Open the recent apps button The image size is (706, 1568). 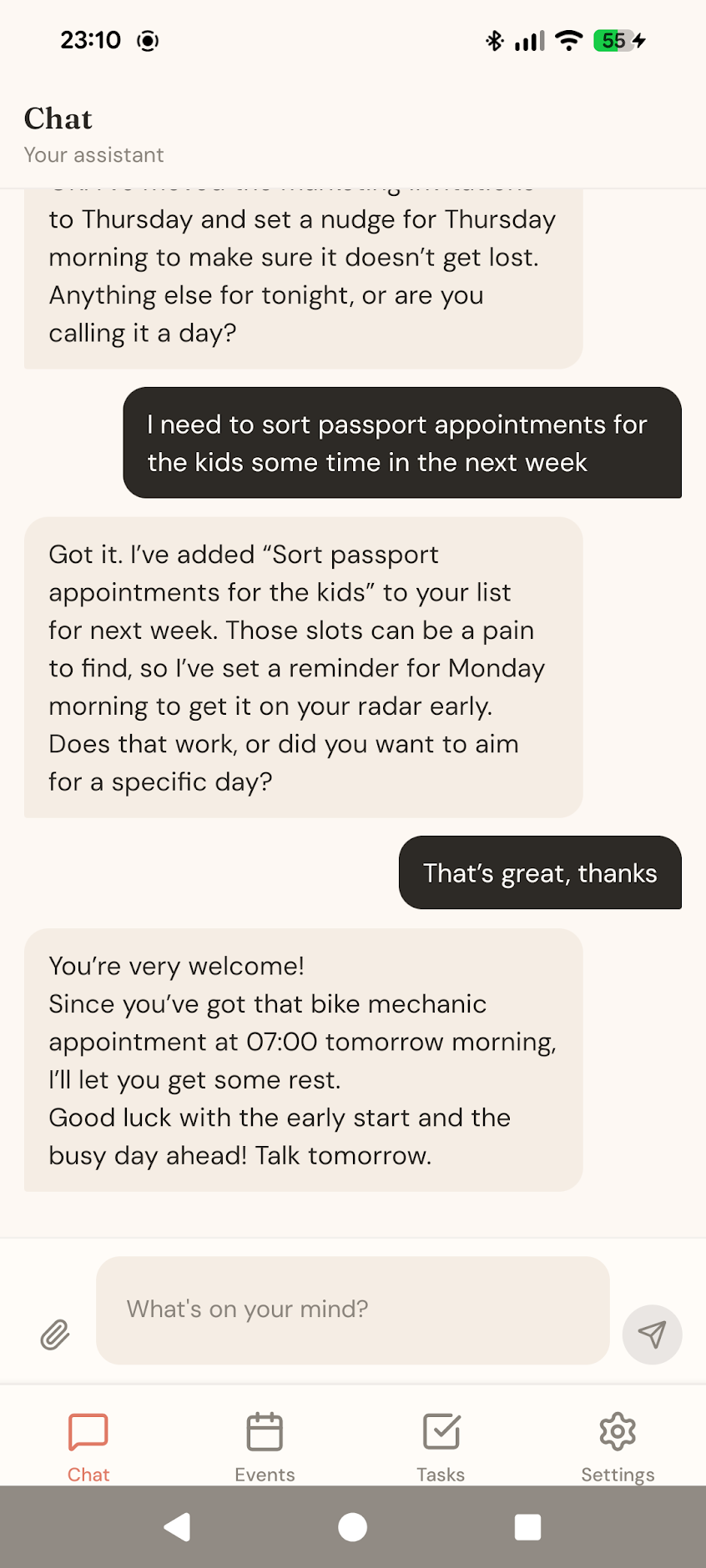527,1527
